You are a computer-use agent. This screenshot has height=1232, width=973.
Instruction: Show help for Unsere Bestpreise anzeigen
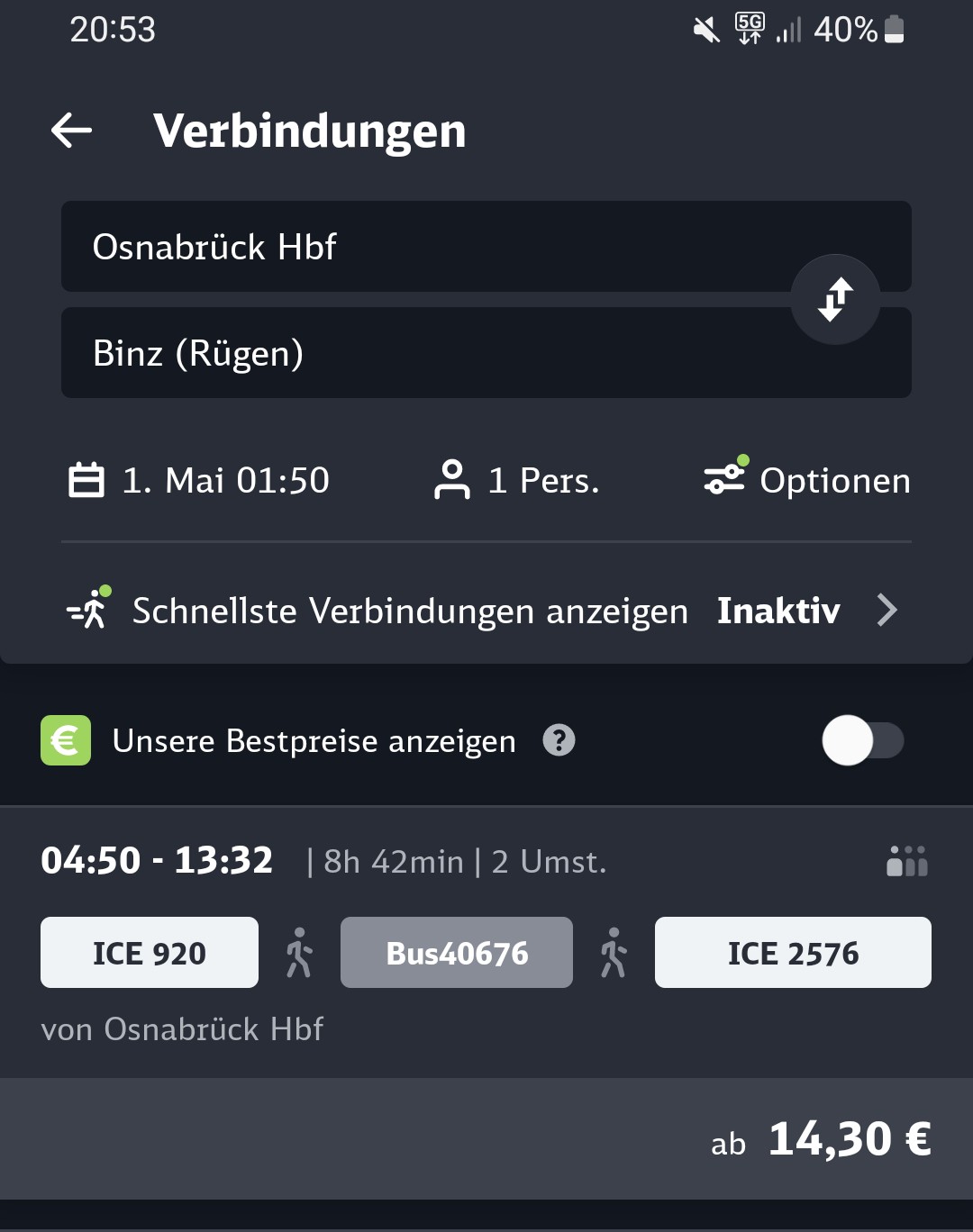[559, 740]
